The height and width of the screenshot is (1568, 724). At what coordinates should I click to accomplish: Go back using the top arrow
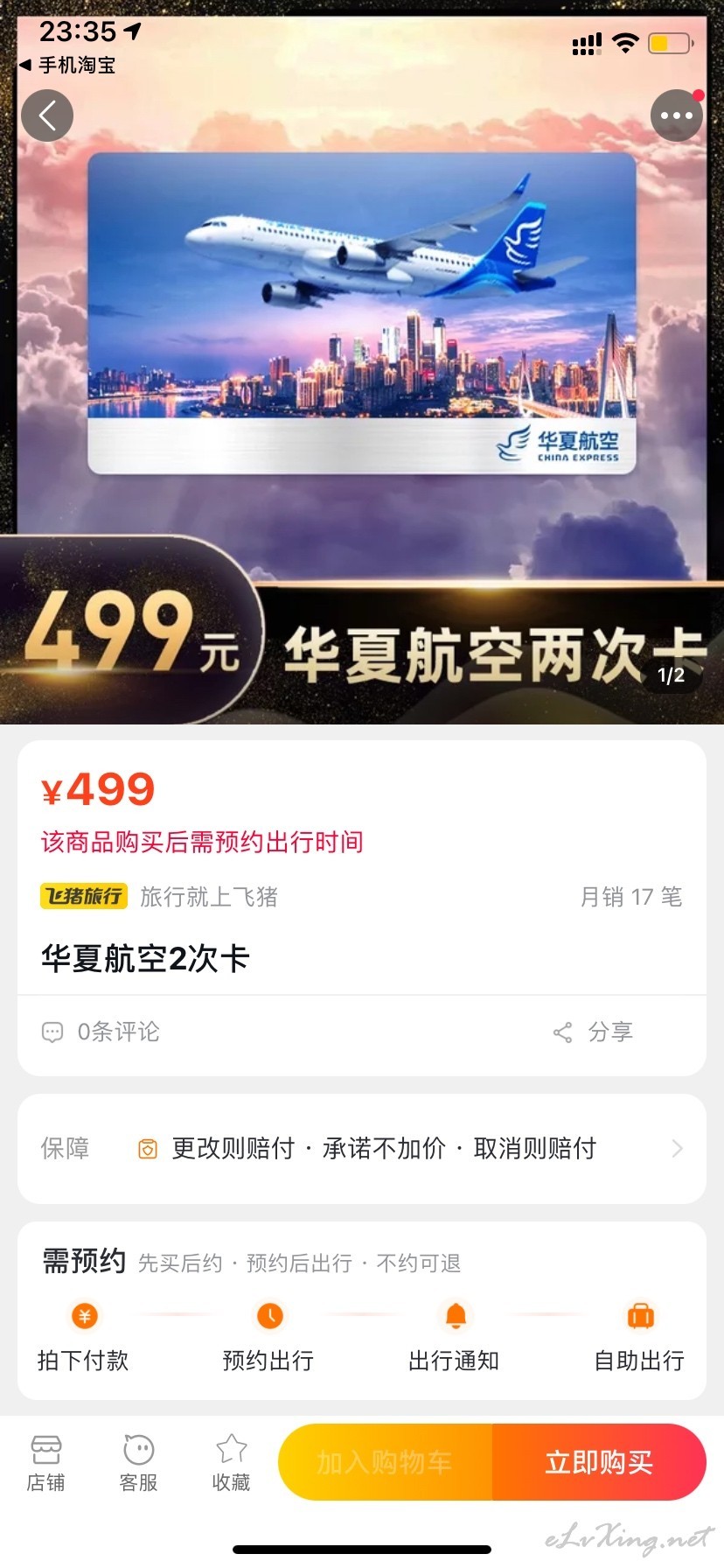(47, 115)
